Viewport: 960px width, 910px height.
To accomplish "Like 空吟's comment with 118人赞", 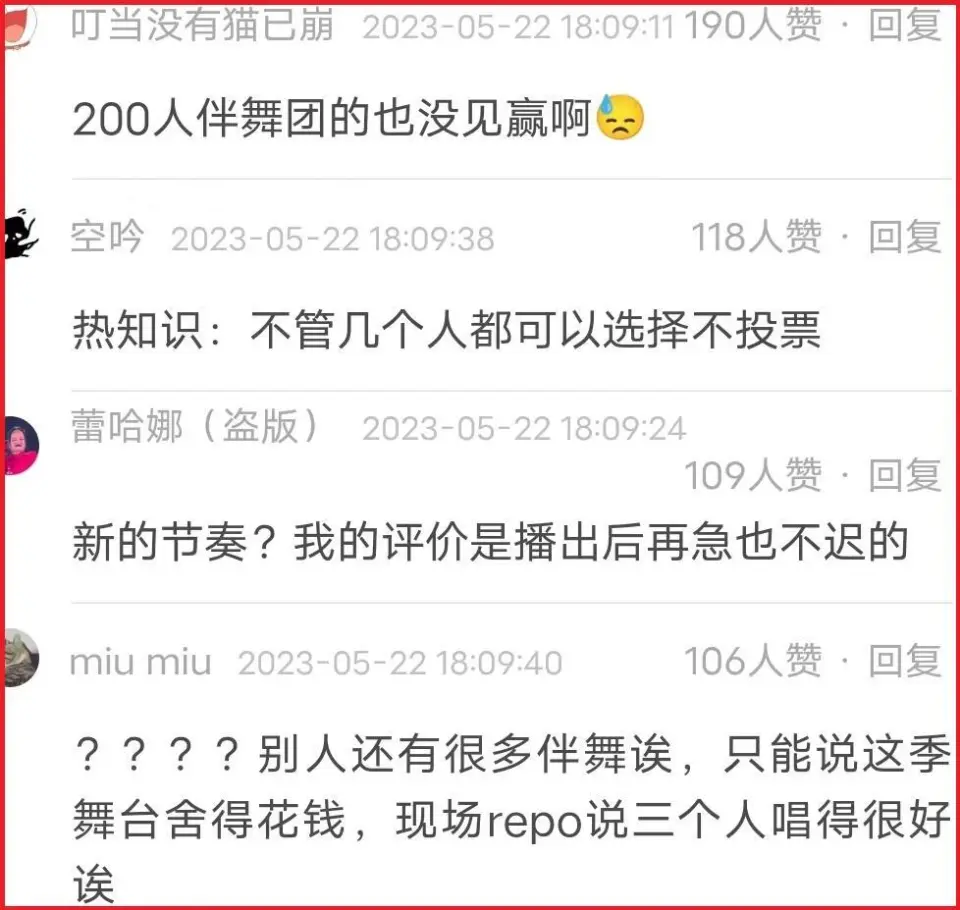I will [x=757, y=237].
